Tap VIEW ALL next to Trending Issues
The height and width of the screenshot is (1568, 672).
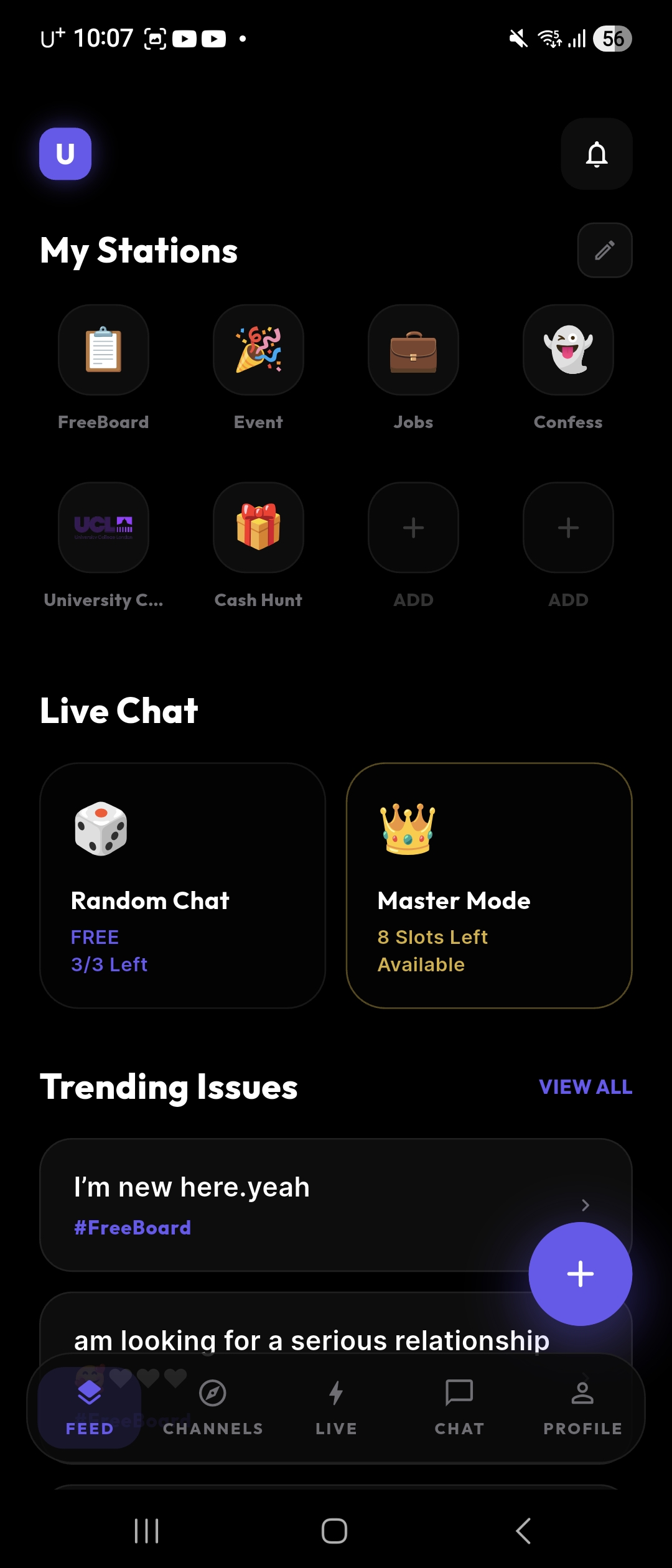pyautogui.click(x=585, y=1086)
